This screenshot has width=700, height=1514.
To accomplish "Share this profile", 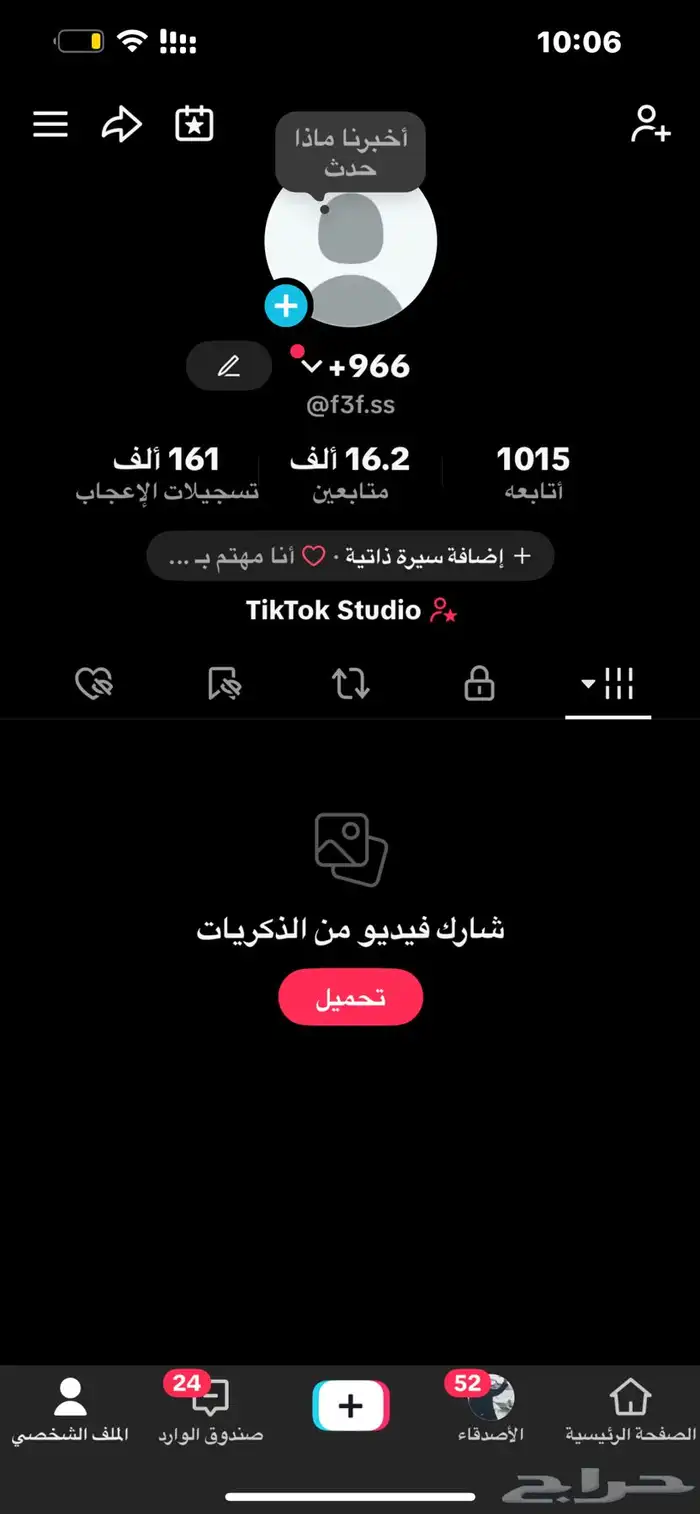I will tap(122, 125).
